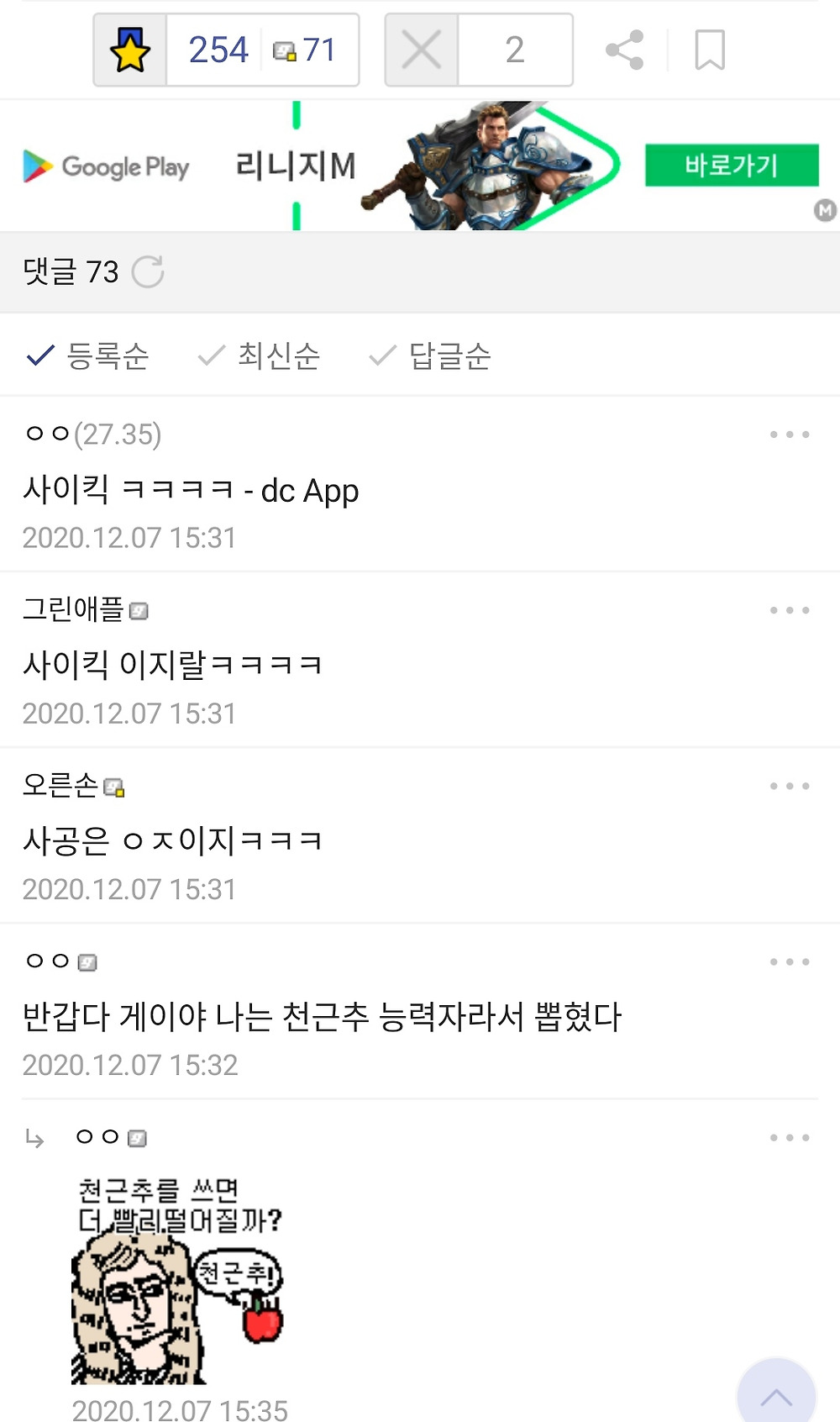The image size is (840, 1422).
Task: Sort comments by 답글순
Action: tap(430, 355)
